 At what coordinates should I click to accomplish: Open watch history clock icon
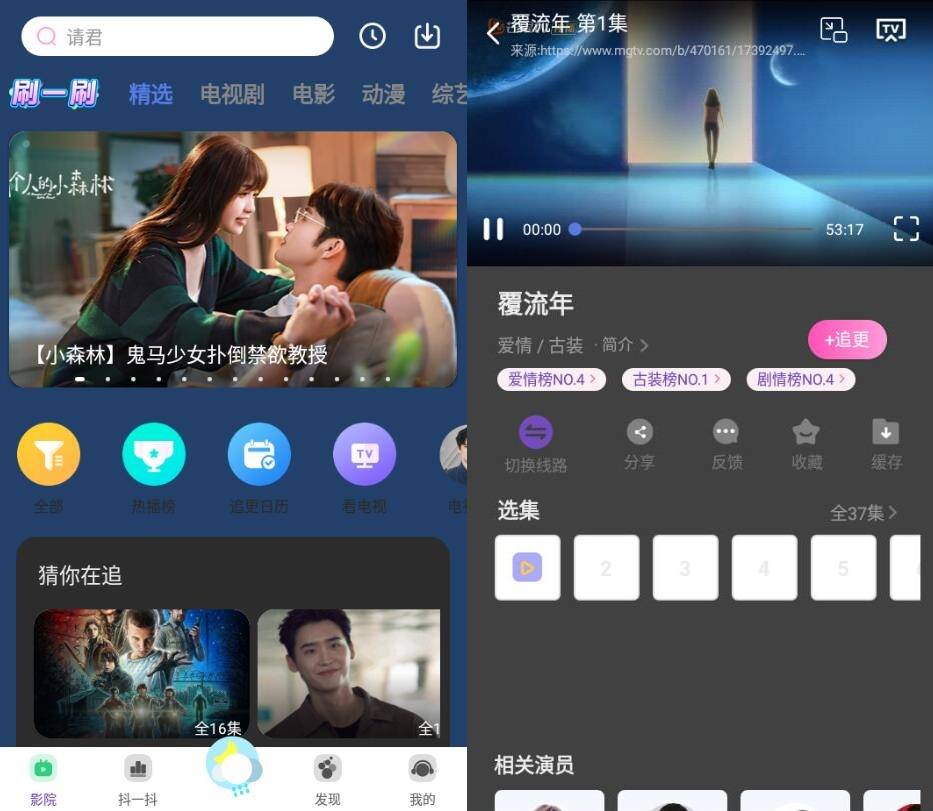click(372, 36)
